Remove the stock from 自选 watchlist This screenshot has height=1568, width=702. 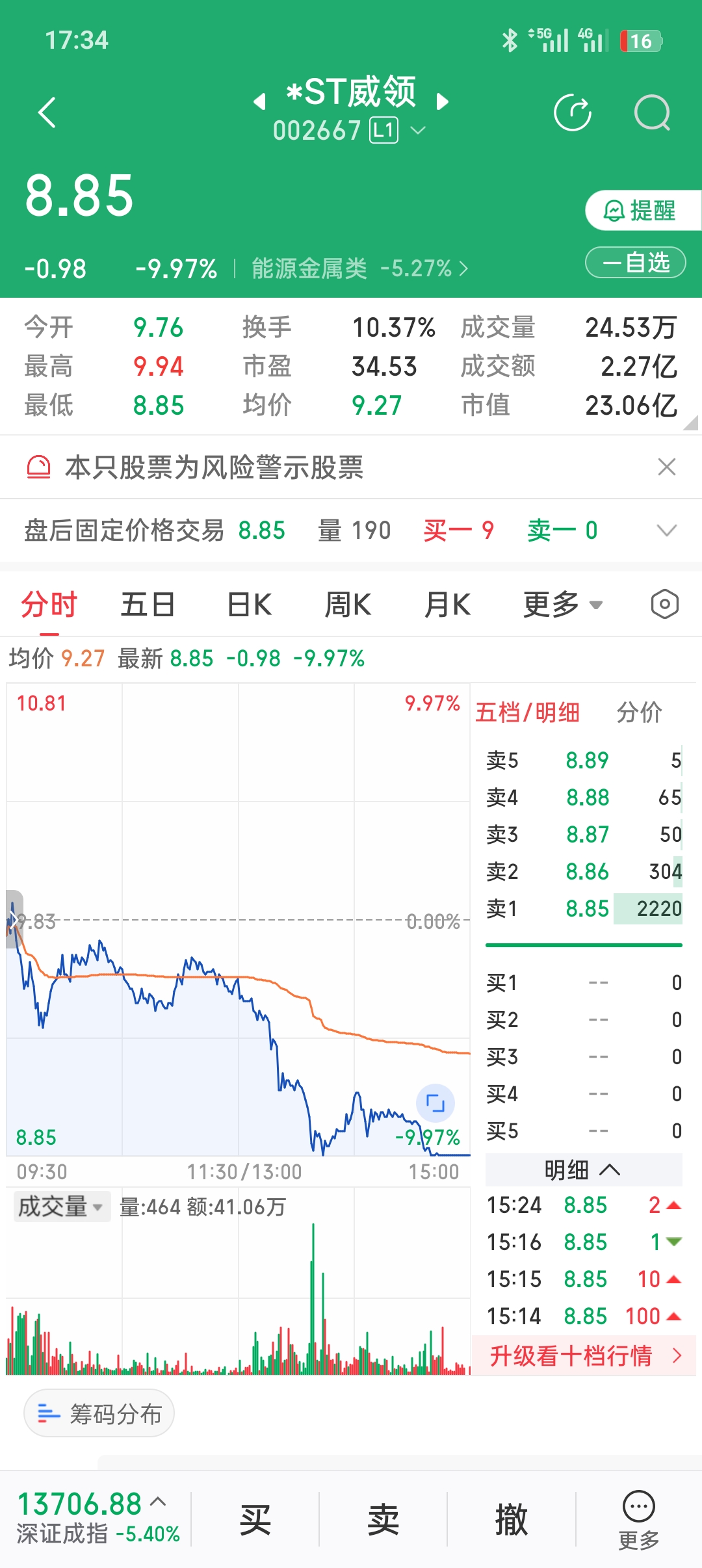pyautogui.click(x=636, y=263)
